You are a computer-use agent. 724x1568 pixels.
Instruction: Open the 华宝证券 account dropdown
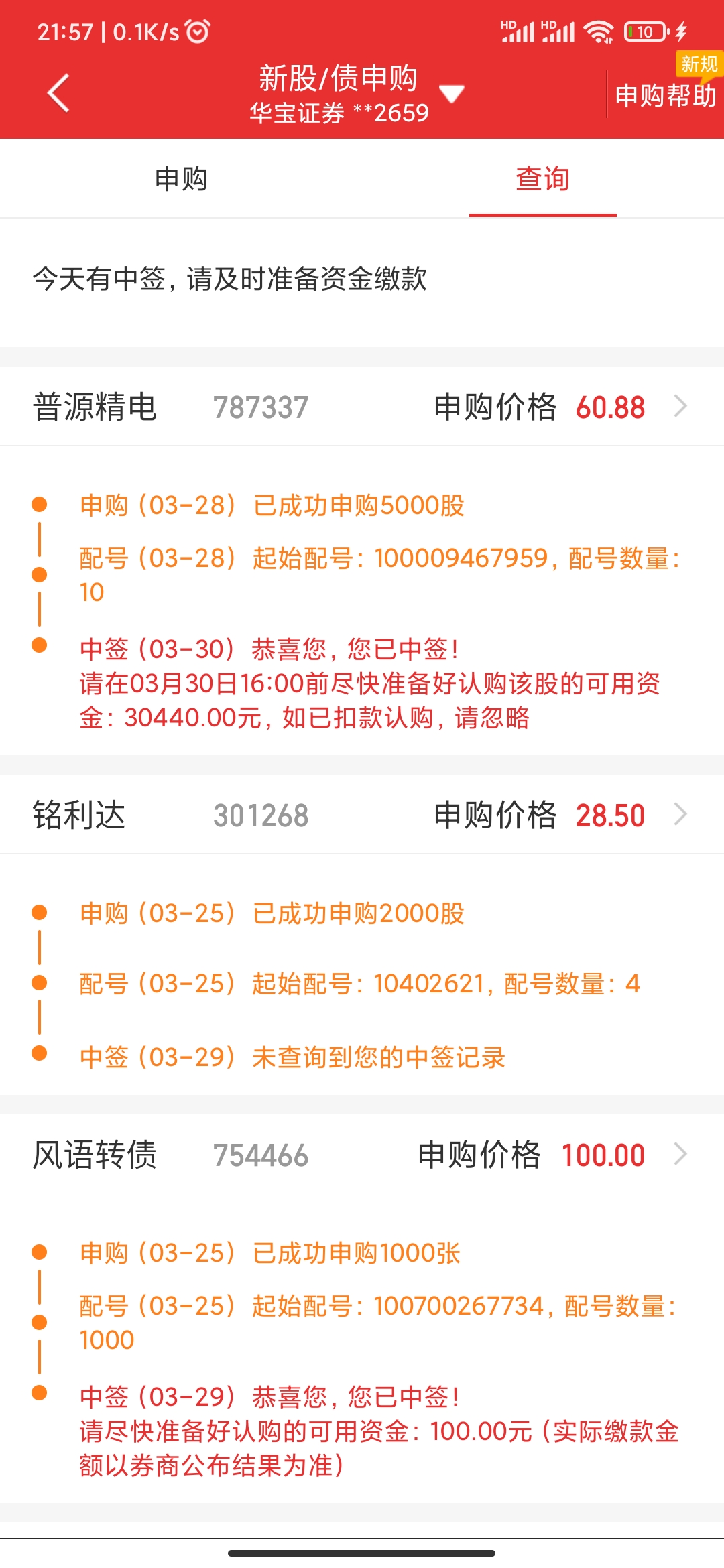point(451,94)
